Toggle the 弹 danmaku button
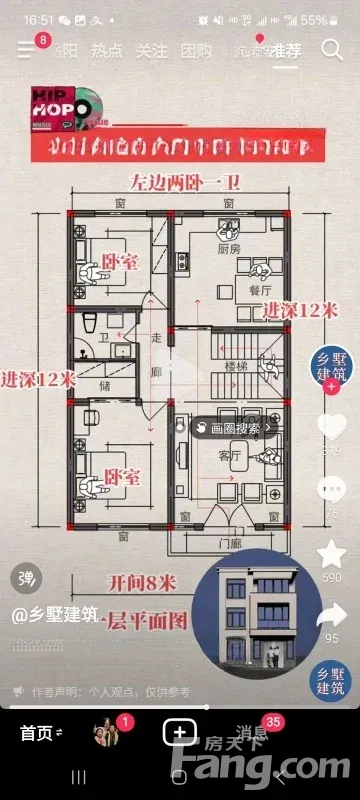This screenshot has width=360, height=800. pyautogui.click(x=27, y=579)
